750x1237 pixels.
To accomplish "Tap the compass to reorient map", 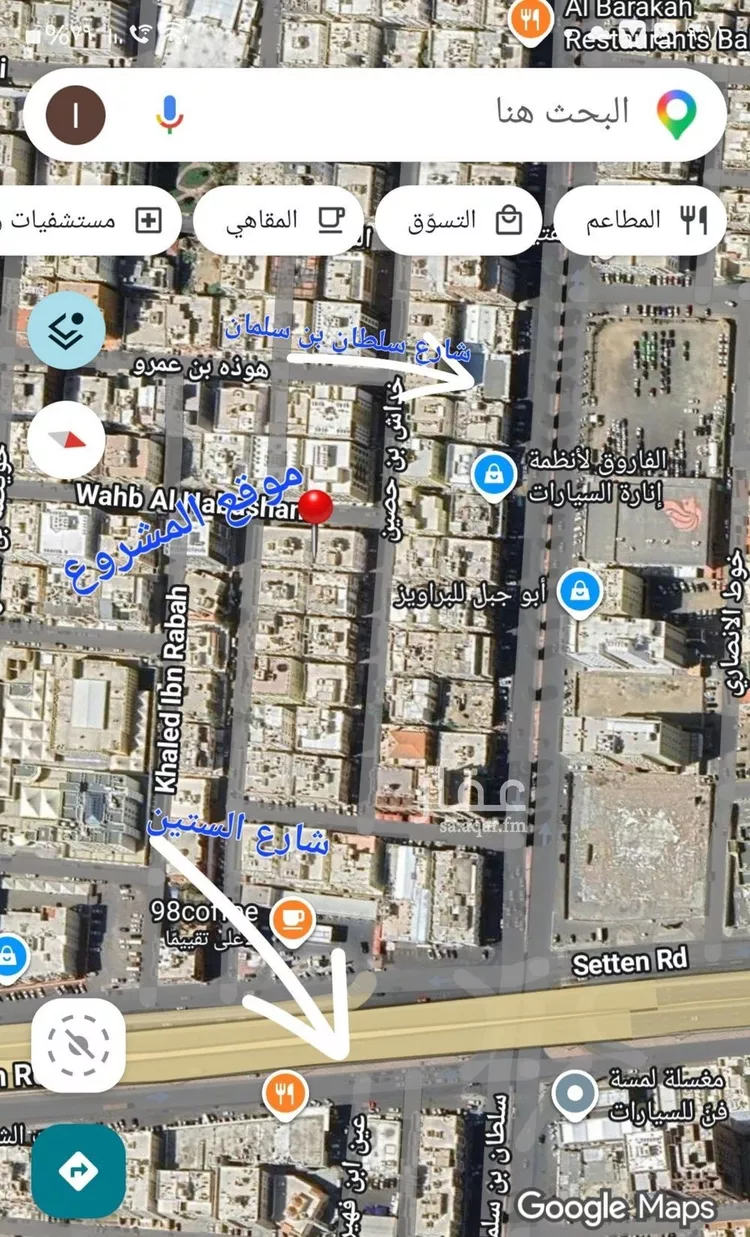I will click(66, 438).
